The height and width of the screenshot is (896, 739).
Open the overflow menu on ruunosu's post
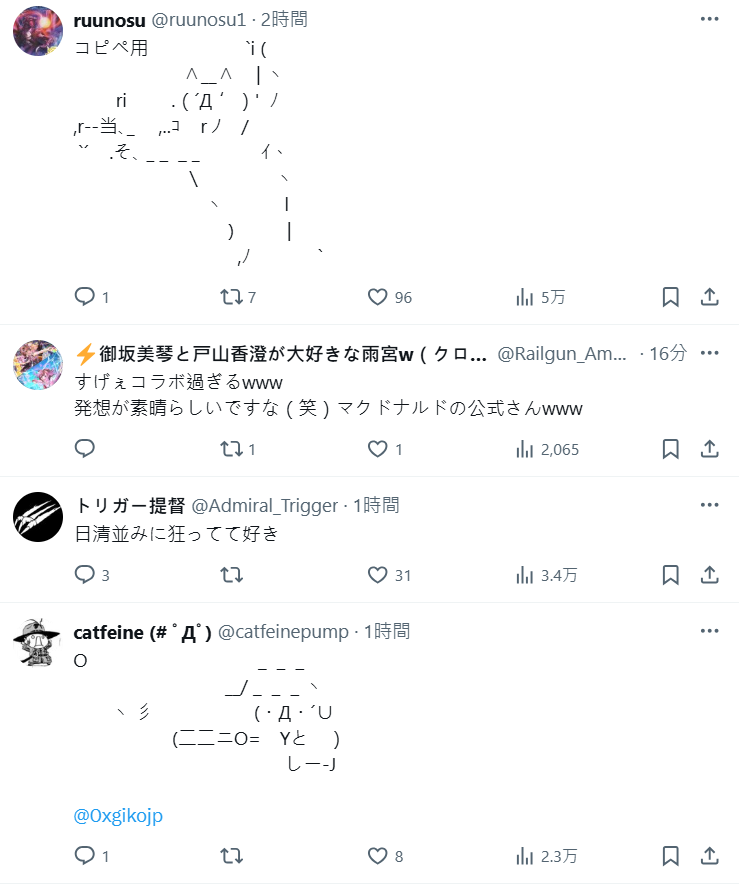(709, 19)
